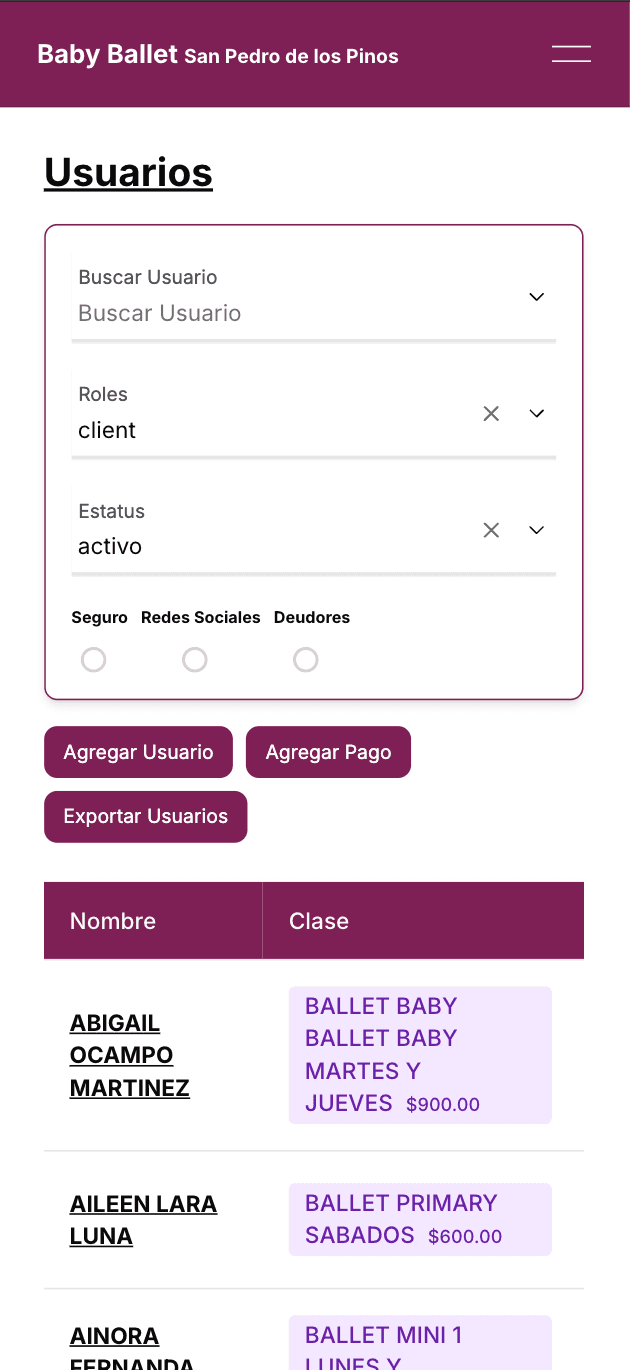Enable the Redes Sociales filter
630x1370 pixels.
pos(195,660)
